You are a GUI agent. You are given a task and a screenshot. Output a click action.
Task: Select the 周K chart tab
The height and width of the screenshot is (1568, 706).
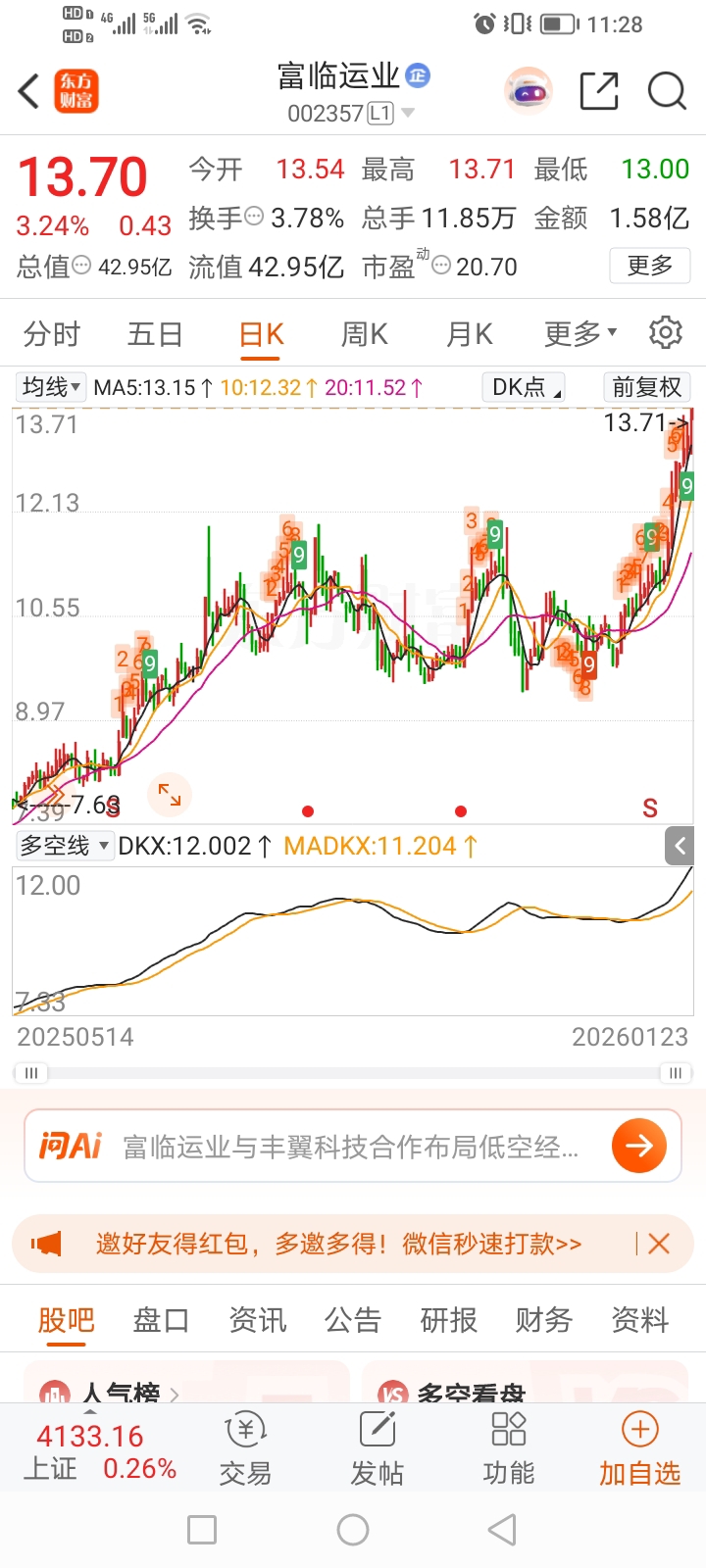point(364,334)
